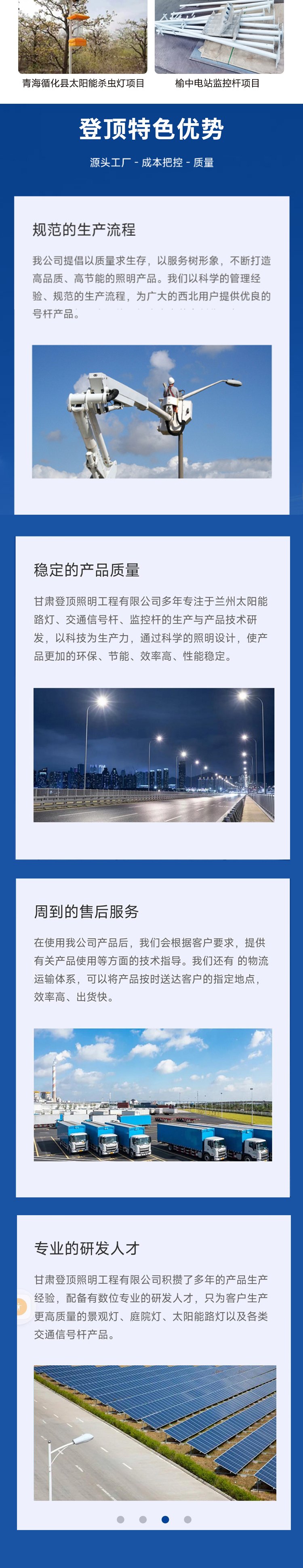Select the second carousel page dot

click(143, 1519)
